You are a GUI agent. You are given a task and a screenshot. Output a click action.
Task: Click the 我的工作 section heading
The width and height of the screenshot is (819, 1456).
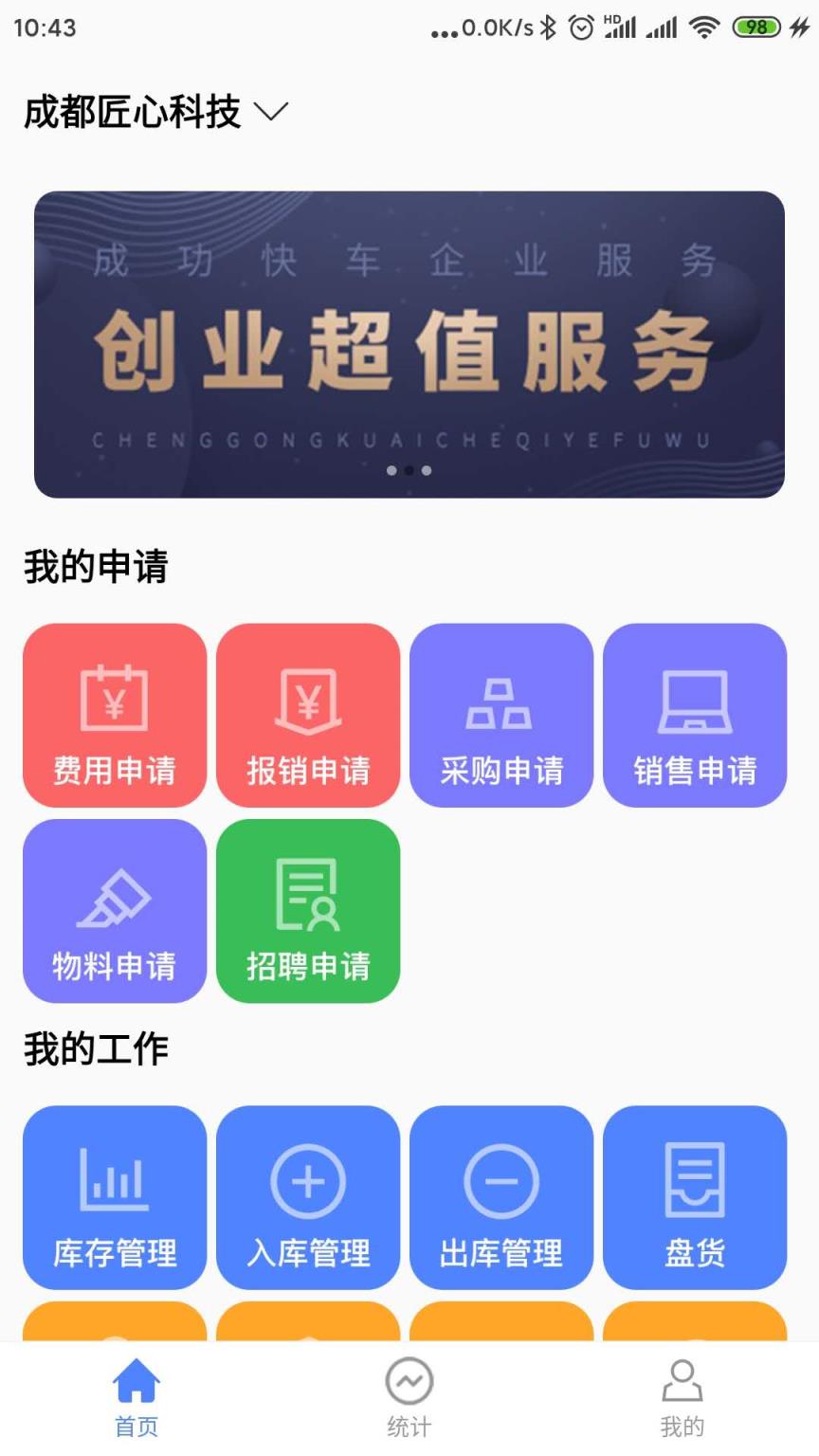pyautogui.click(x=95, y=1048)
